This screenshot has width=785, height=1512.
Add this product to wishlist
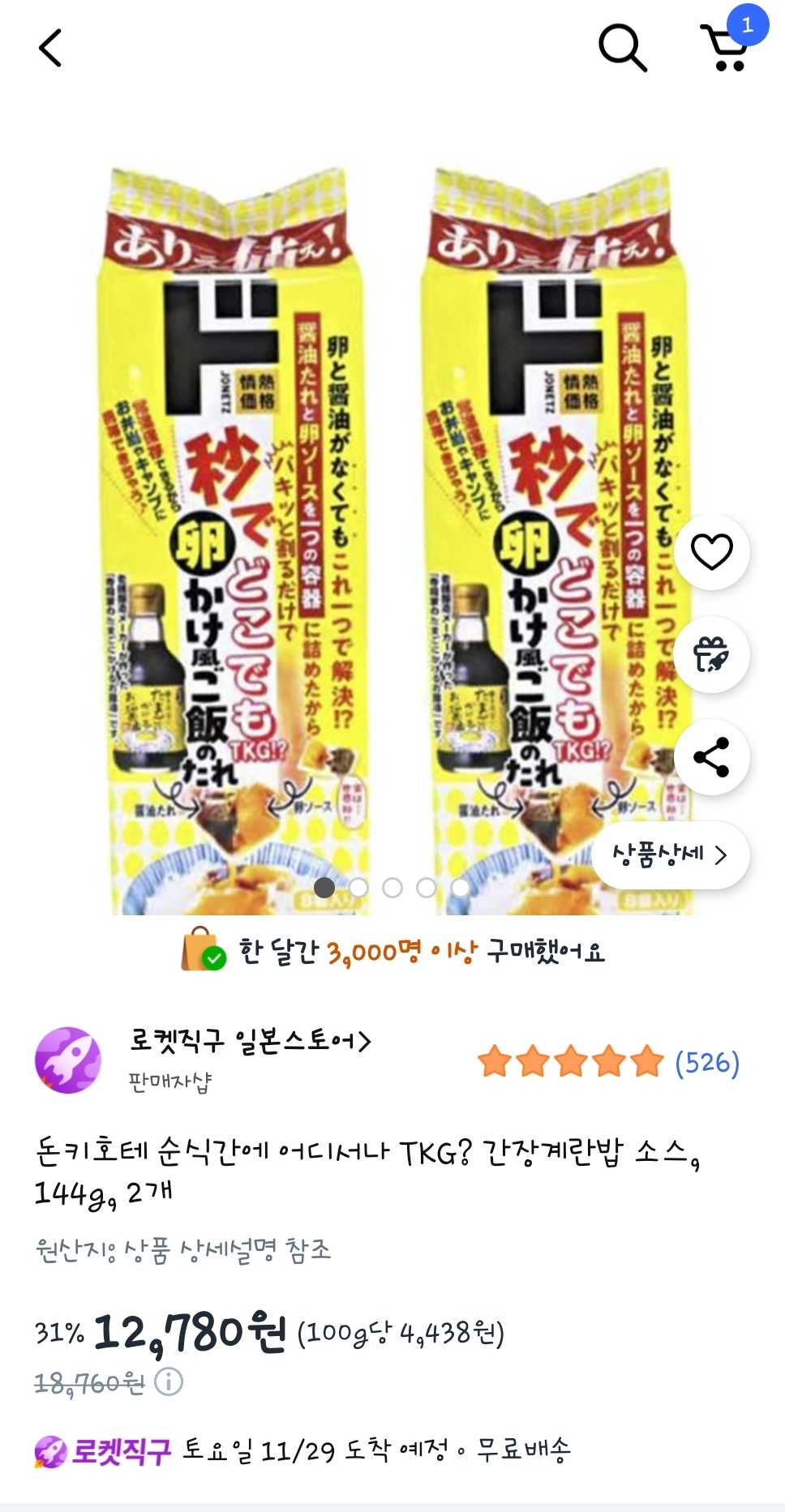(711, 553)
